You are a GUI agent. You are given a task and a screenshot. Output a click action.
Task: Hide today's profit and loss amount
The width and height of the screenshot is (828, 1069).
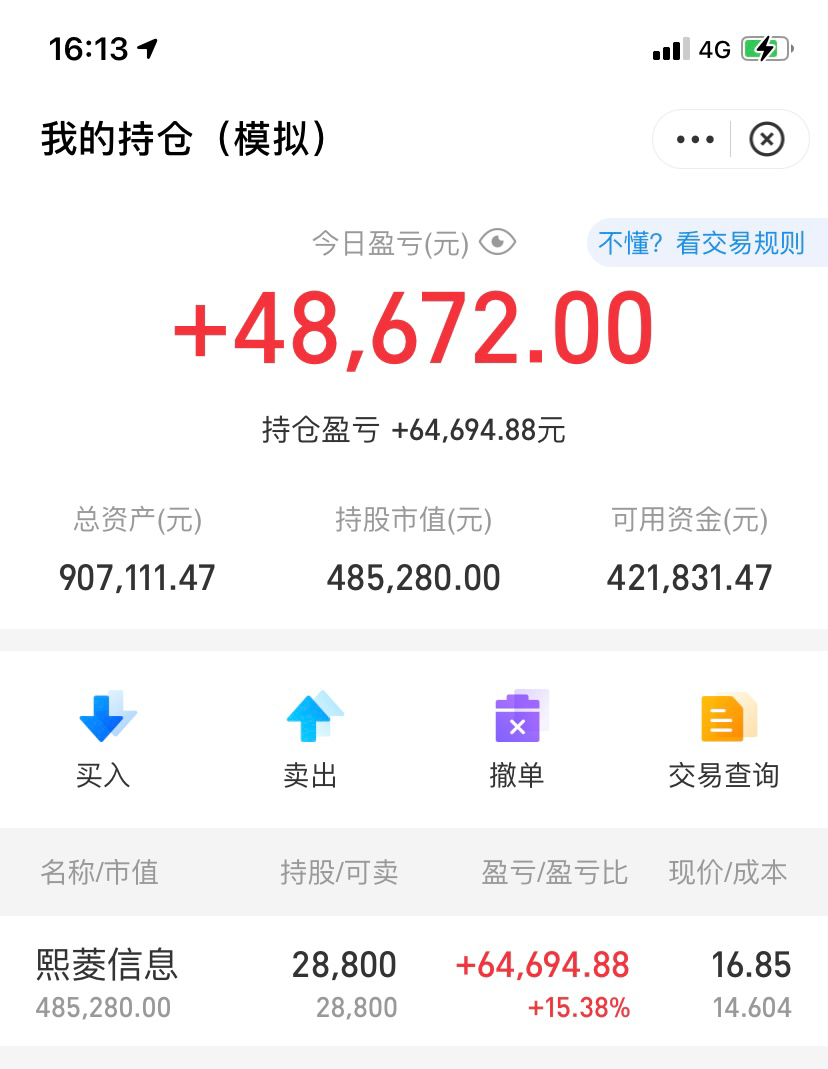pos(497,242)
